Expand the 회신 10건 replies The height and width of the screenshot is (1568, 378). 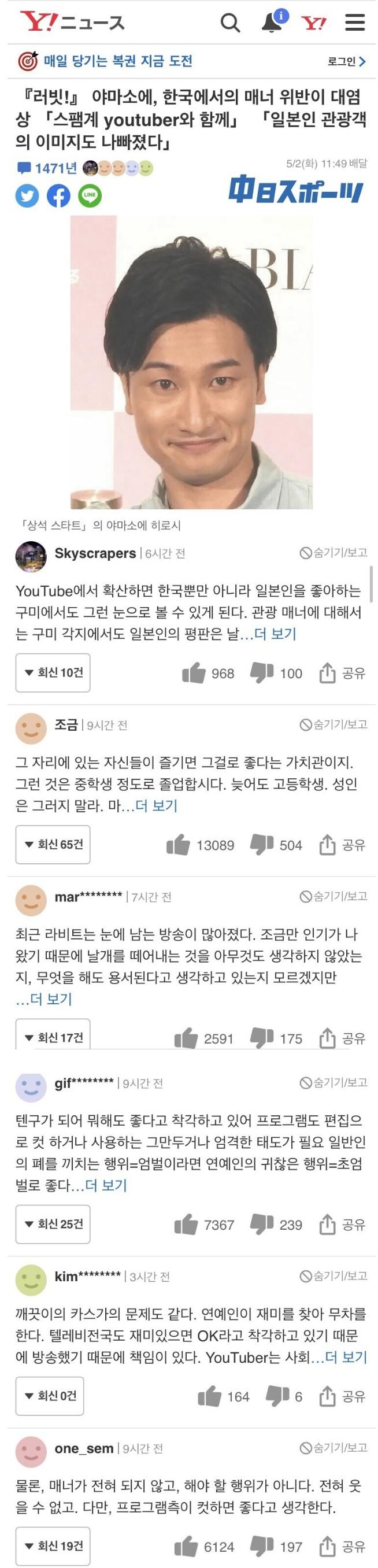click(x=53, y=672)
